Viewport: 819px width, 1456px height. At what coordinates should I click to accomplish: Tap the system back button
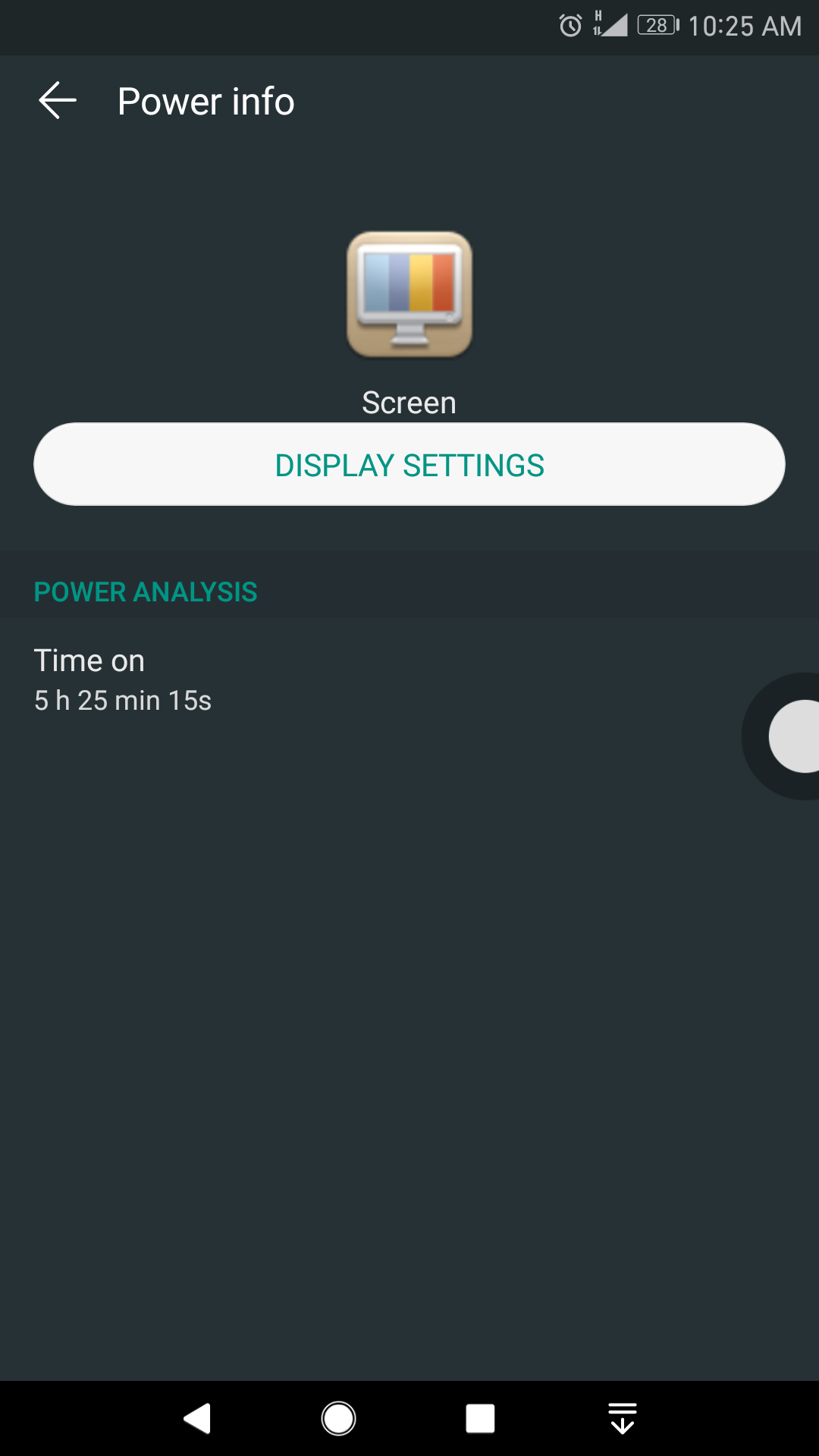click(x=197, y=1418)
